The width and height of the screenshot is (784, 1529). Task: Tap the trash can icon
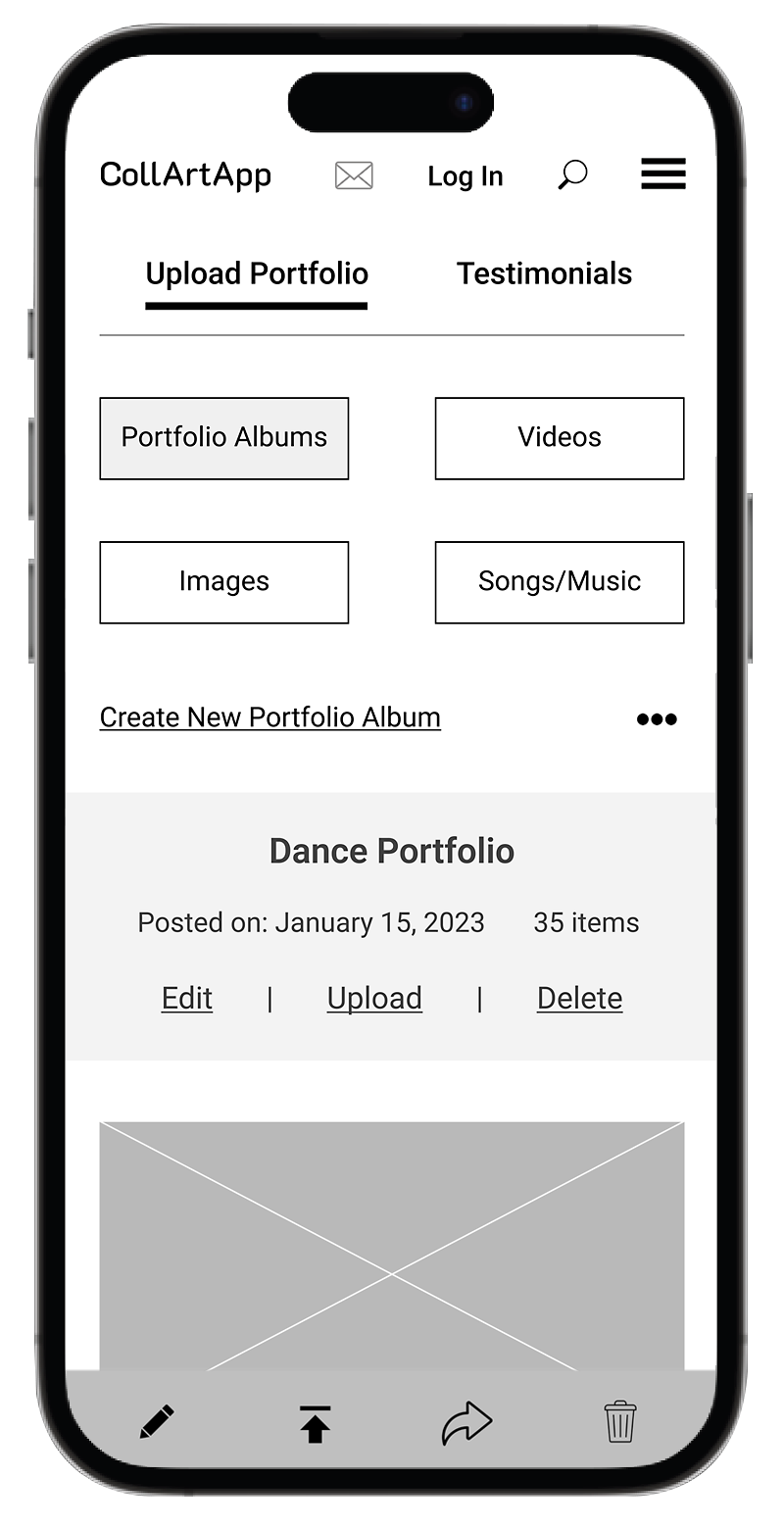619,1422
